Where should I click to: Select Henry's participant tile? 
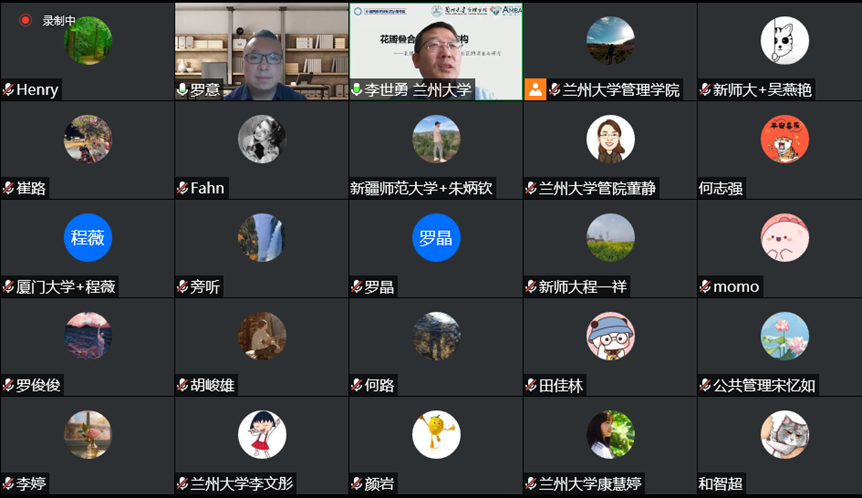pyautogui.click(x=87, y=50)
